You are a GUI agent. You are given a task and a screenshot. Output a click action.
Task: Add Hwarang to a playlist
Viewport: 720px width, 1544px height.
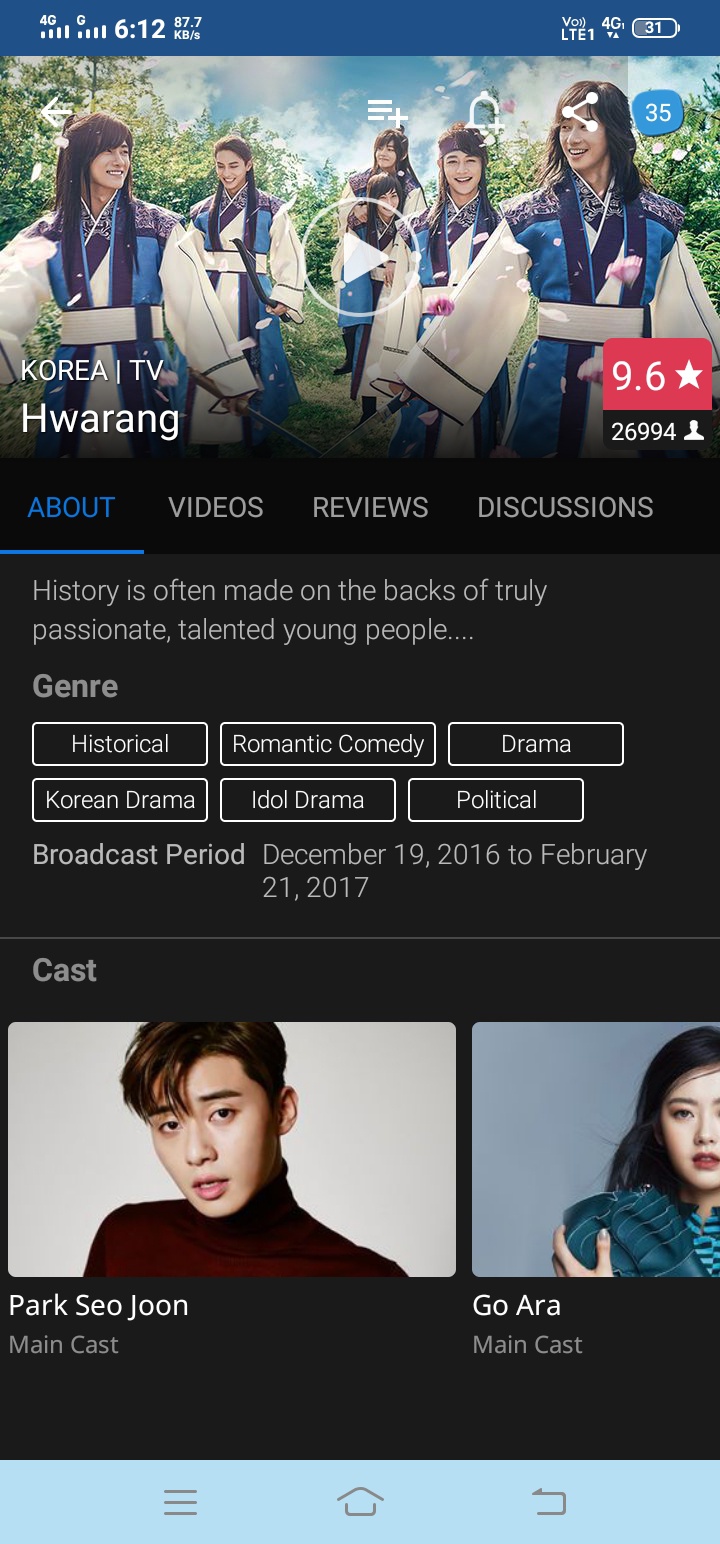[387, 113]
